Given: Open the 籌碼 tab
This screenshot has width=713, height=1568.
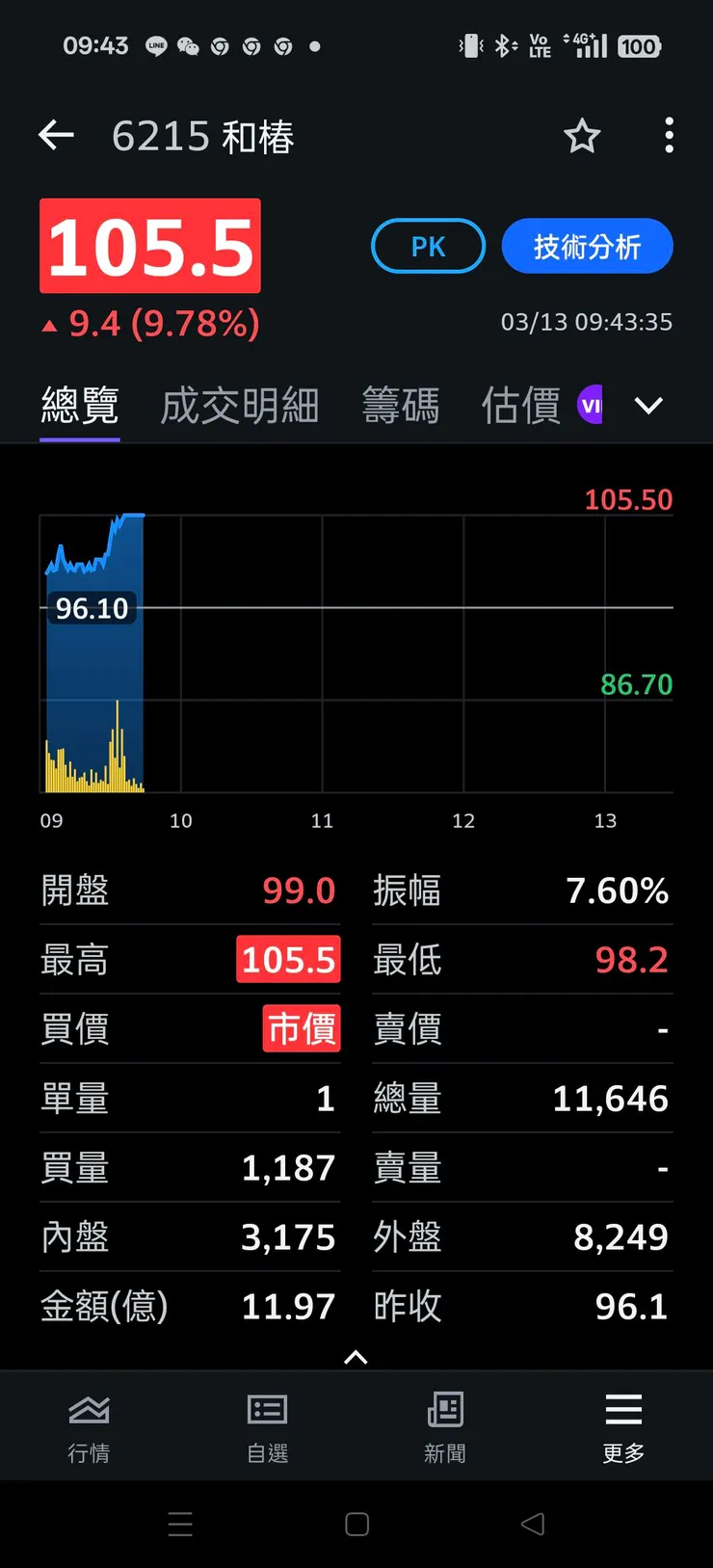Looking at the screenshot, I should click(401, 406).
